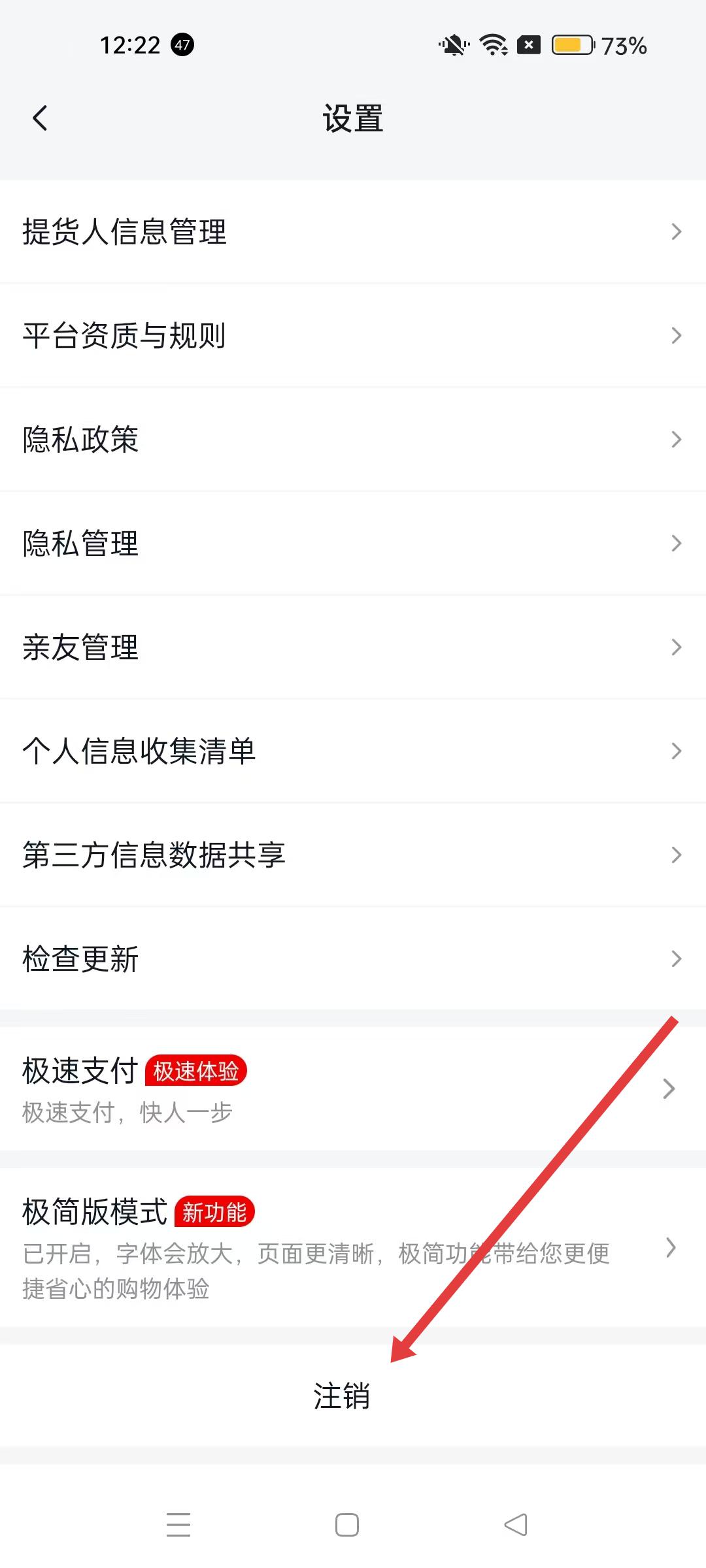Open 个人信息收集清单
The image size is (706, 1568).
tap(353, 751)
